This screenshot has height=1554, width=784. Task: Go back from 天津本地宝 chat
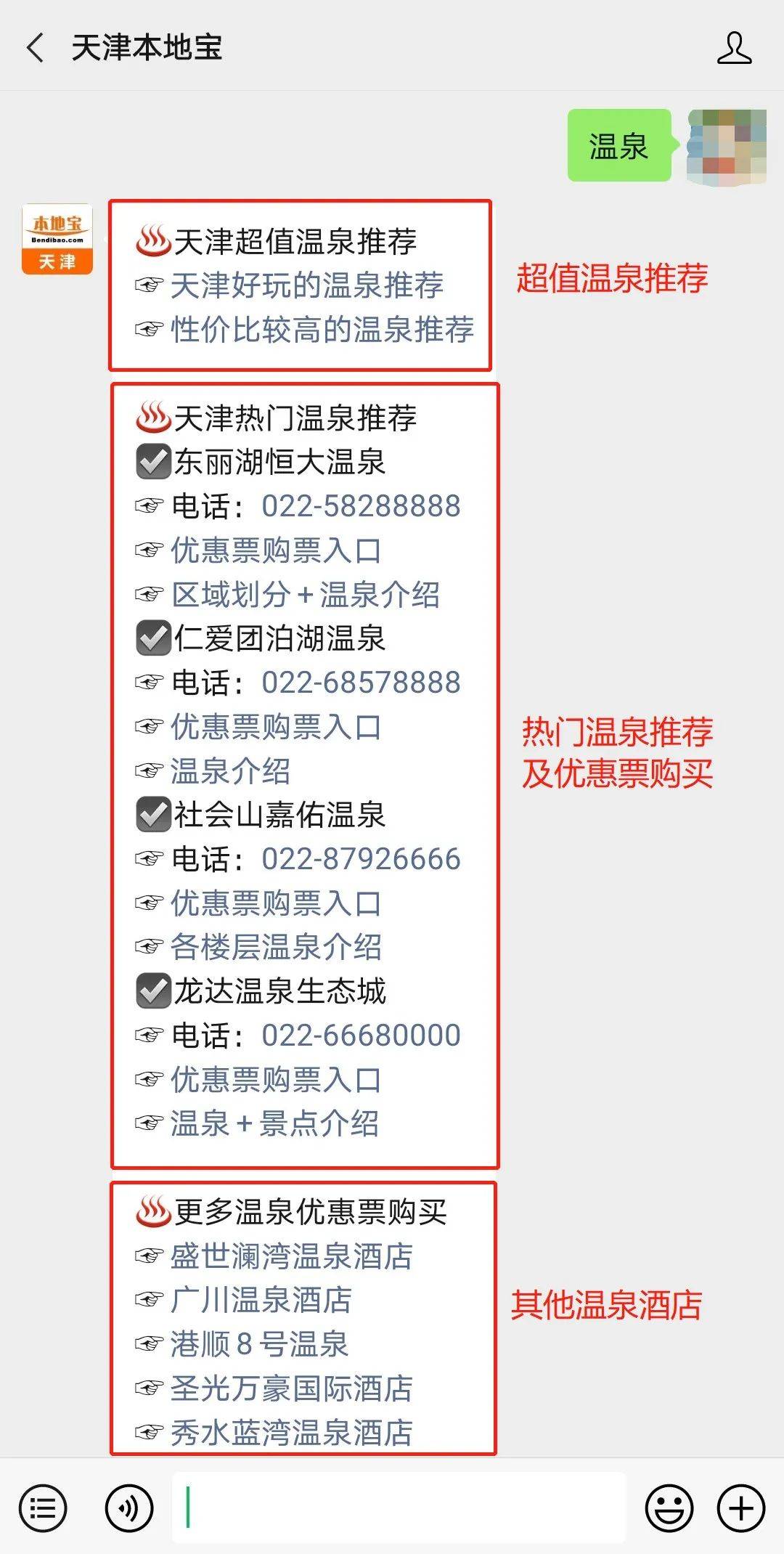click(x=35, y=48)
